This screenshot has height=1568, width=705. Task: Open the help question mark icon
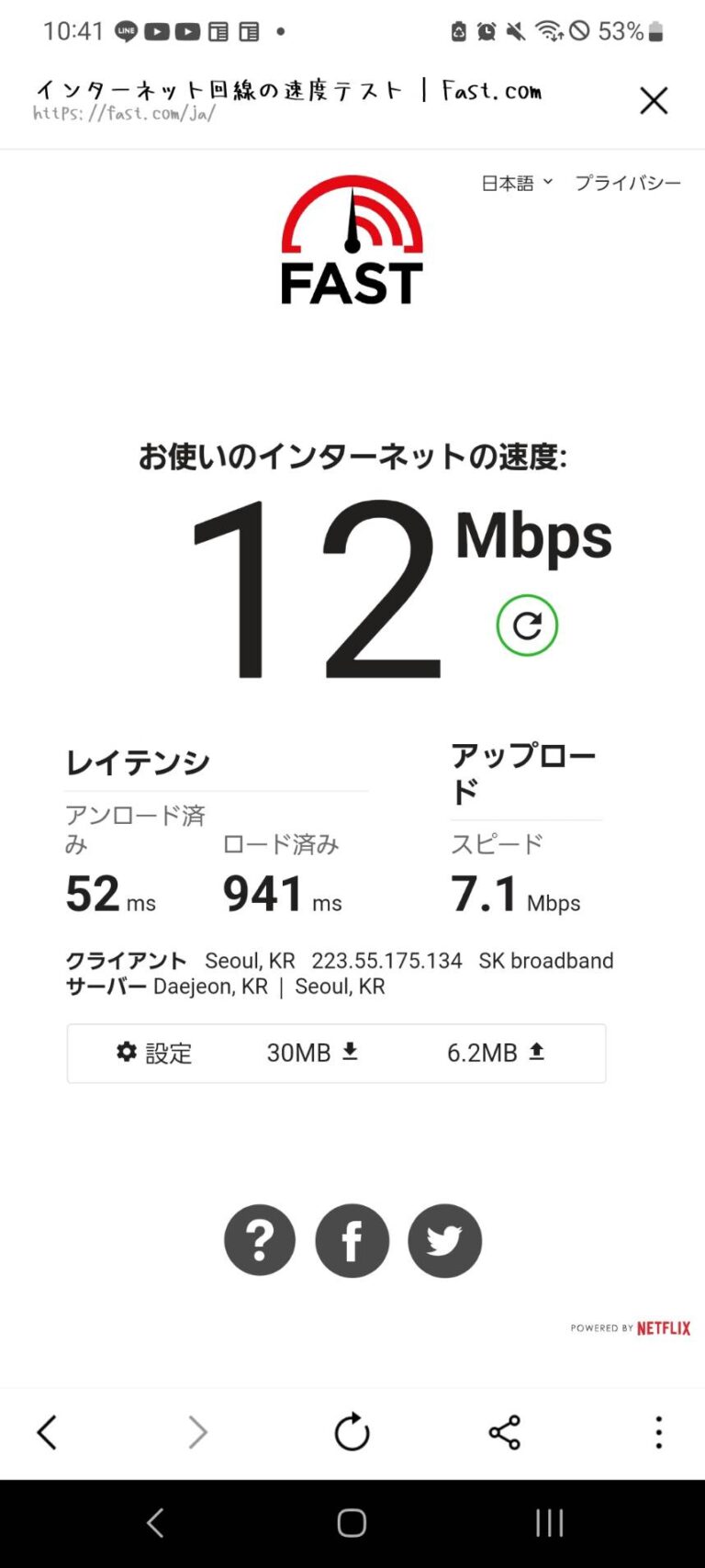click(x=260, y=1240)
